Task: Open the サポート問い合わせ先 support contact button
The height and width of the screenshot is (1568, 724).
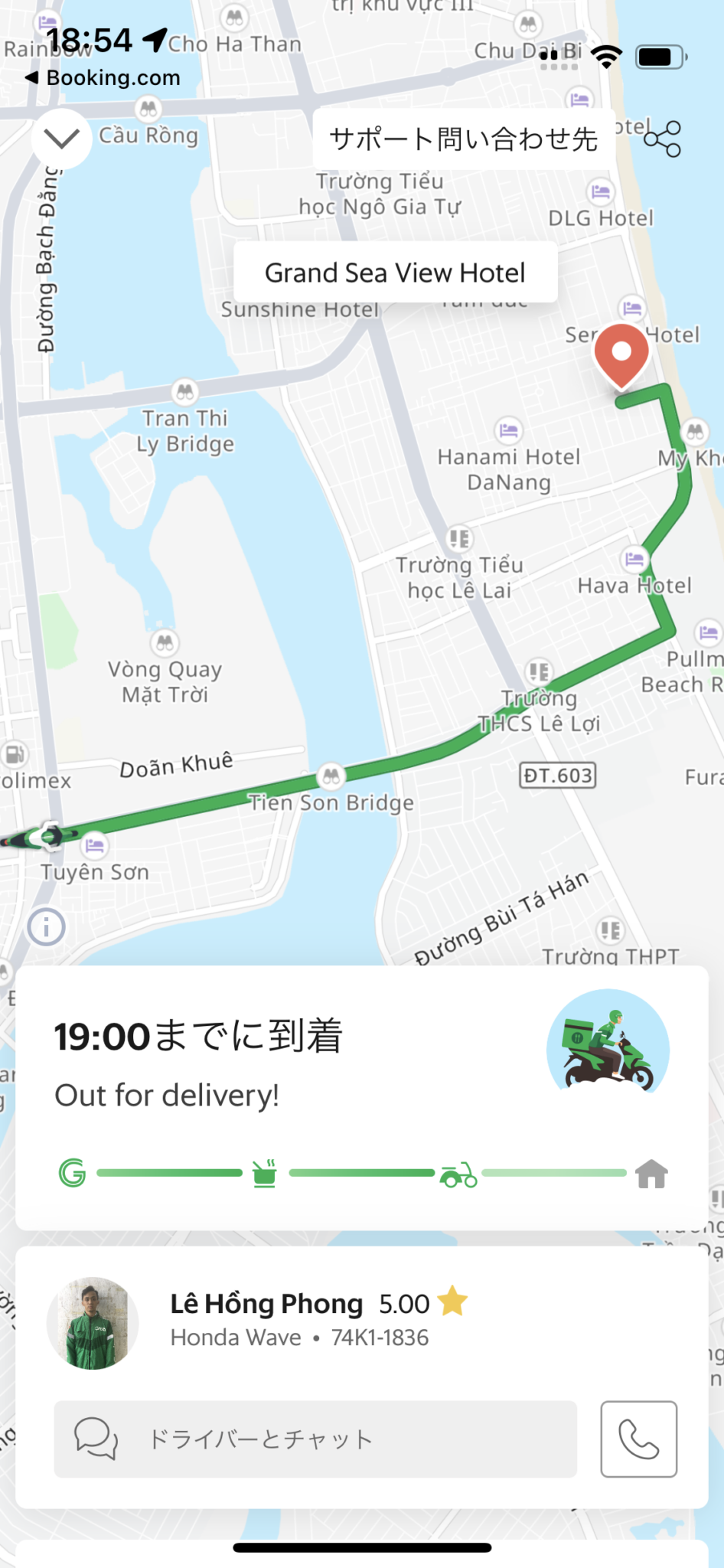Action: pyautogui.click(x=463, y=139)
